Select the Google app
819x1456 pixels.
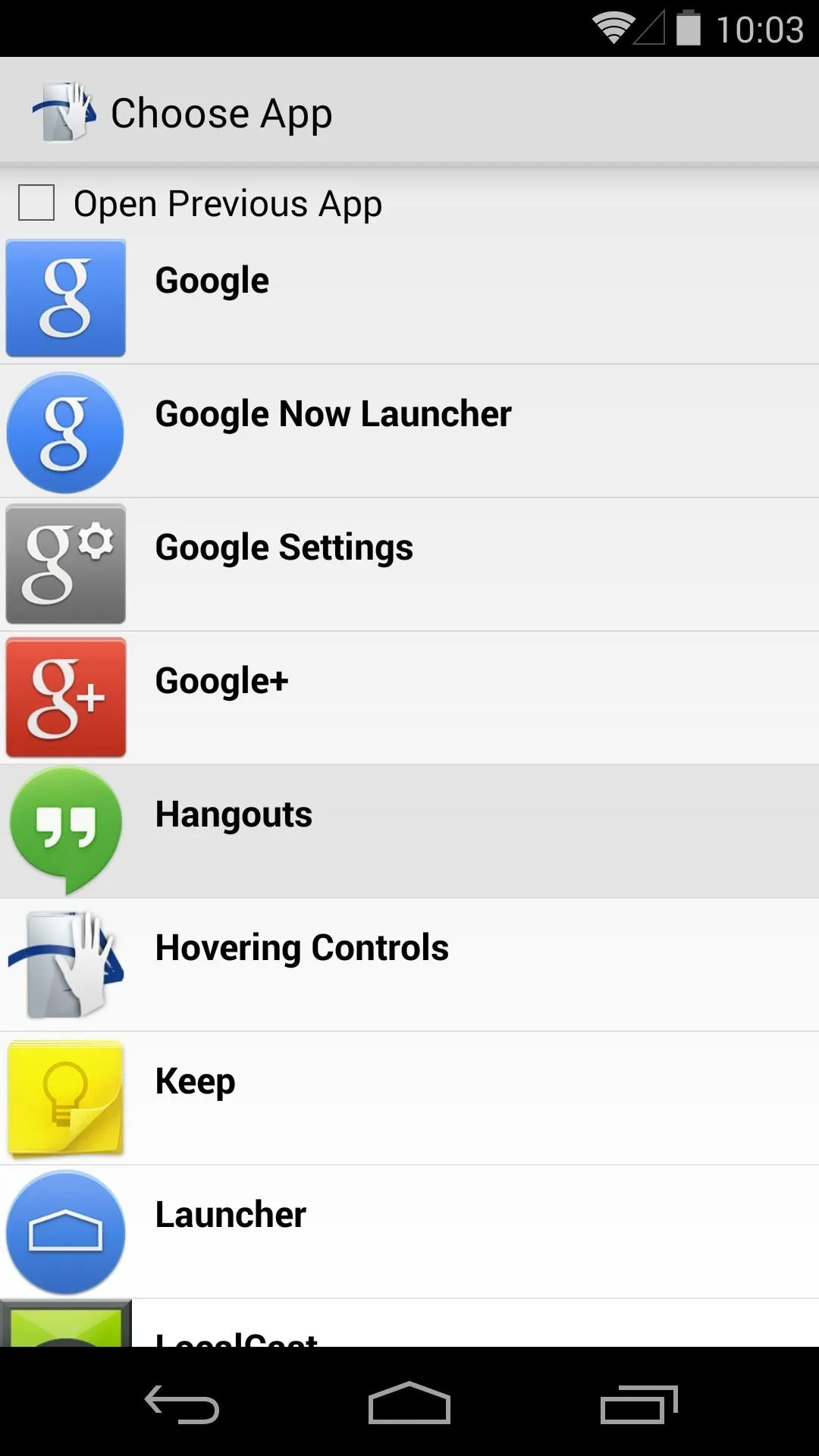click(x=409, y=298)
